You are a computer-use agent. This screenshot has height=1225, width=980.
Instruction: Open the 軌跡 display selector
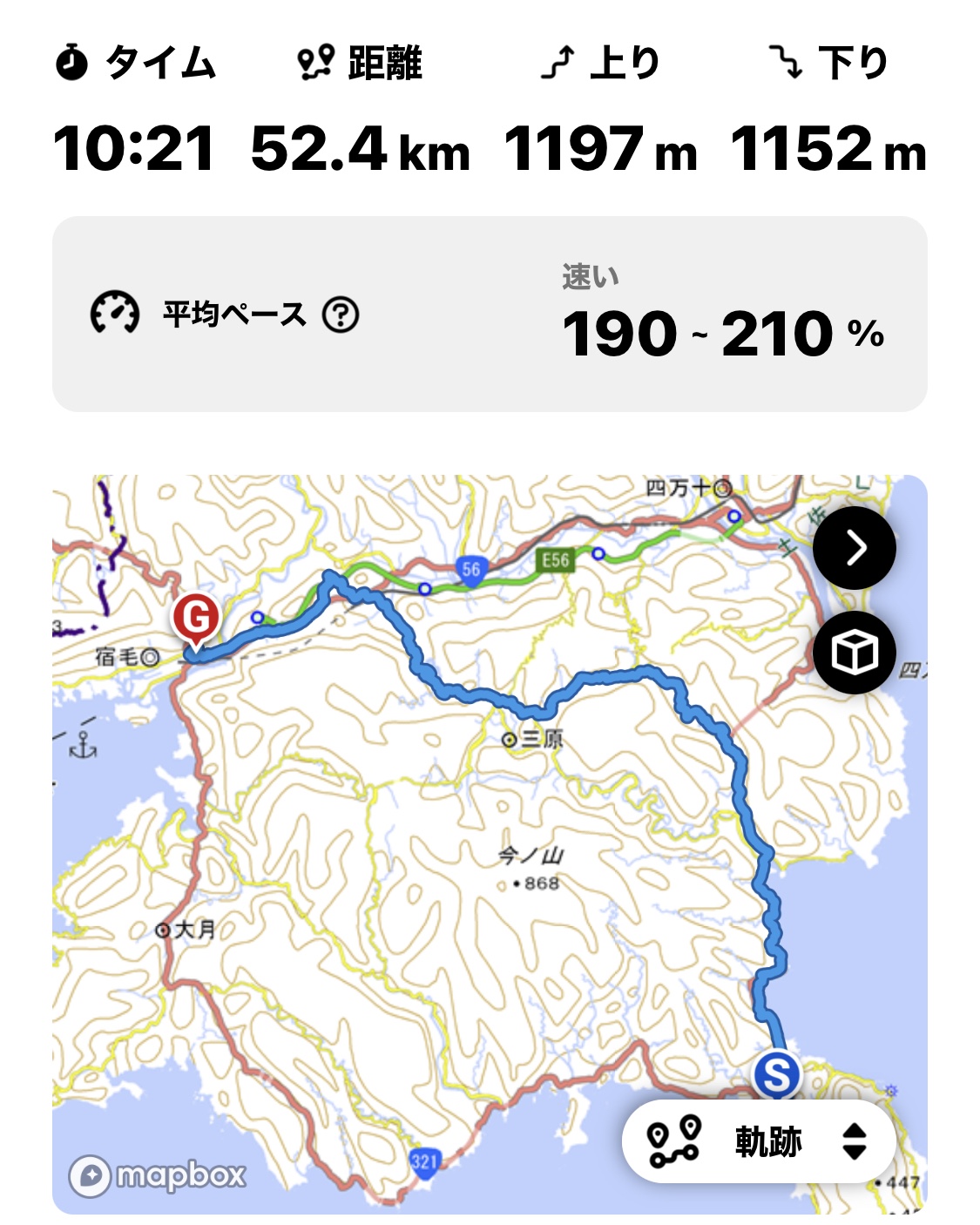coord(759,1141)
